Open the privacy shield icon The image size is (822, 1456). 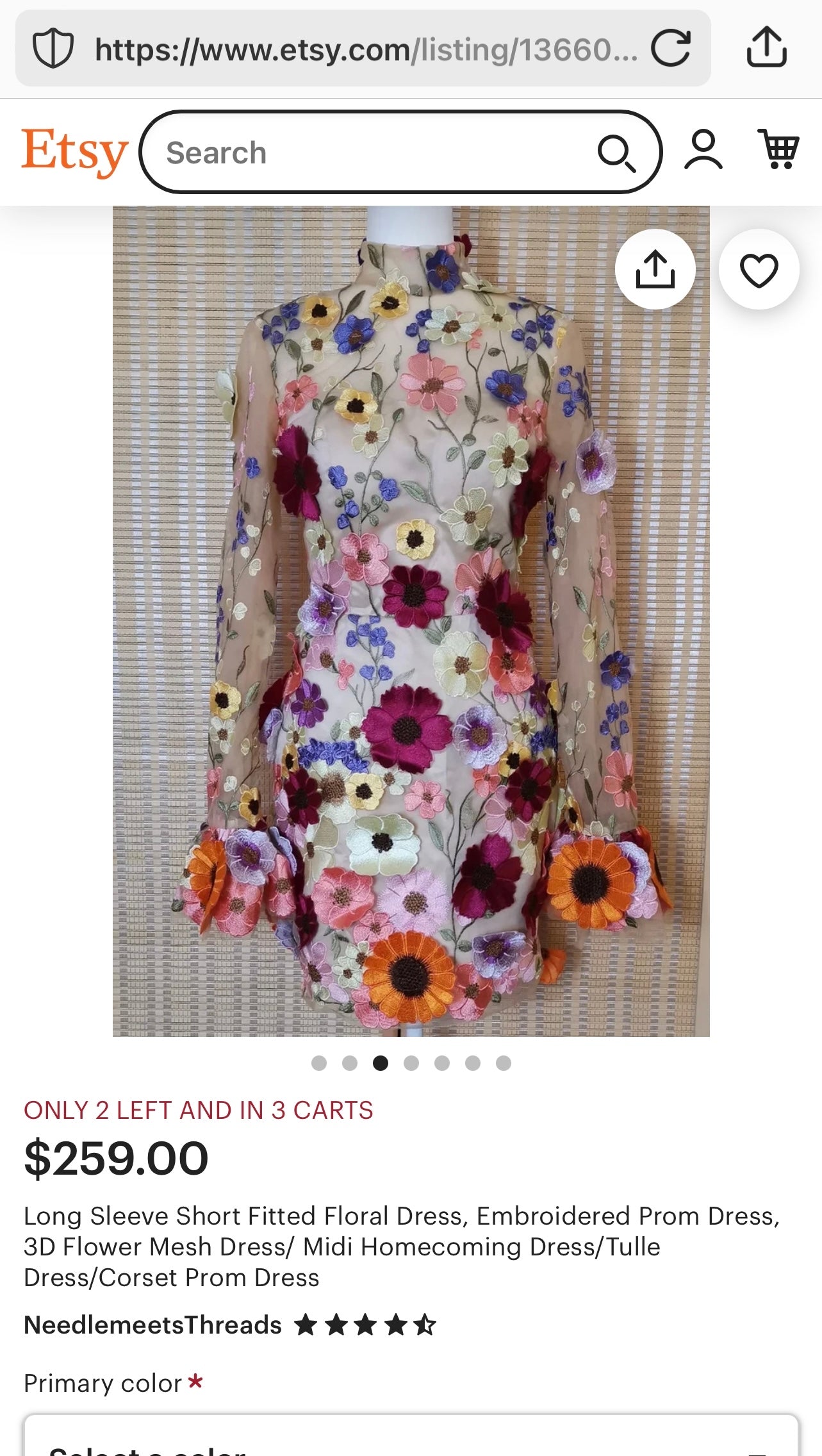pos(53,49)
